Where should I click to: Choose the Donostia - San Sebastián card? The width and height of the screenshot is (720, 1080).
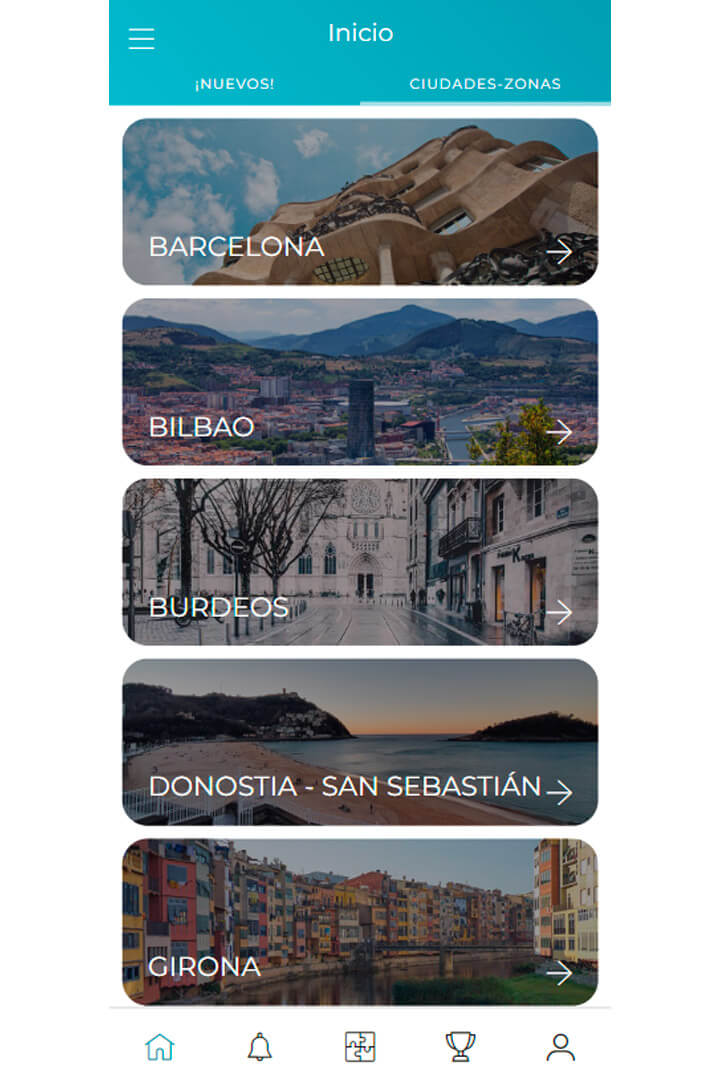360,742
